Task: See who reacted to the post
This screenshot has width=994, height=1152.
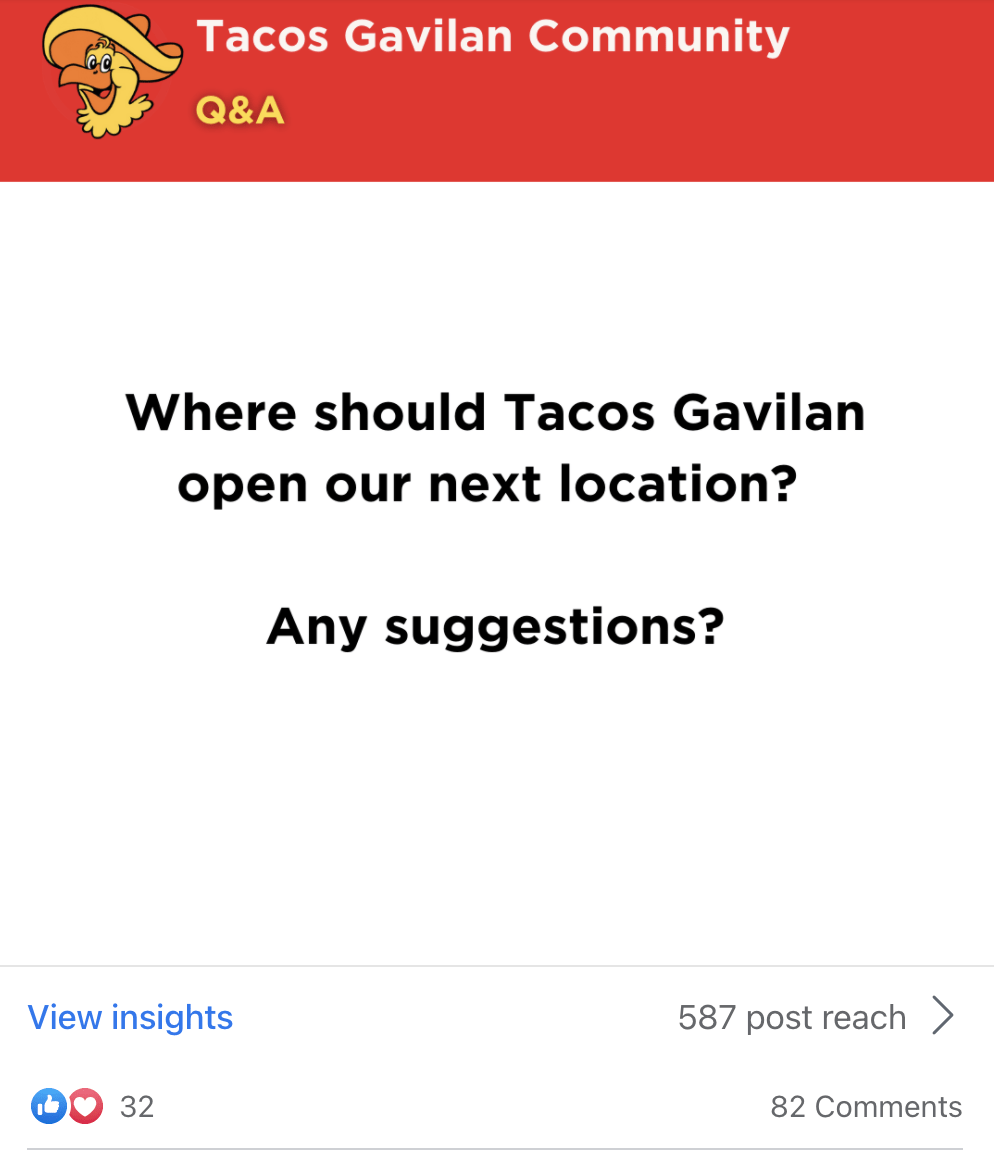Action: tap(91, 1107)
